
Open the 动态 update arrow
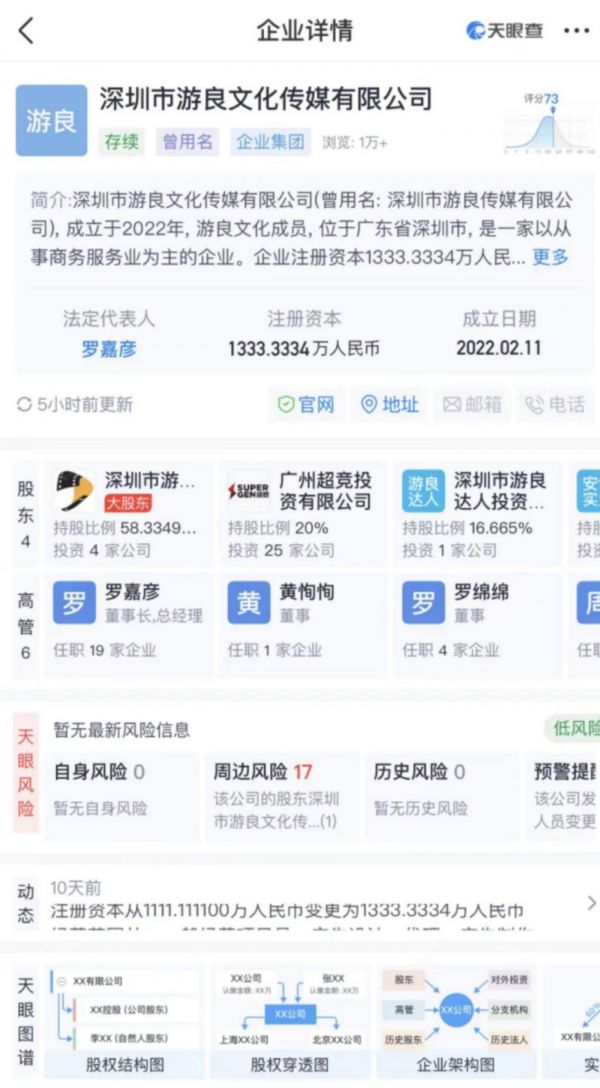[x=590, y=902]
